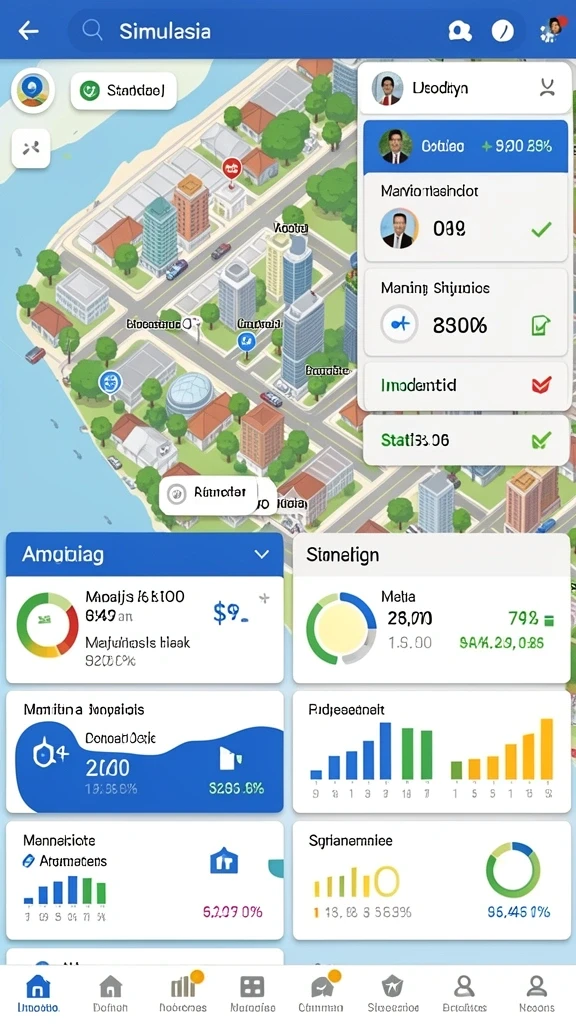
Task: Expand the Amabiag card chevron
Action: point(262,554)
